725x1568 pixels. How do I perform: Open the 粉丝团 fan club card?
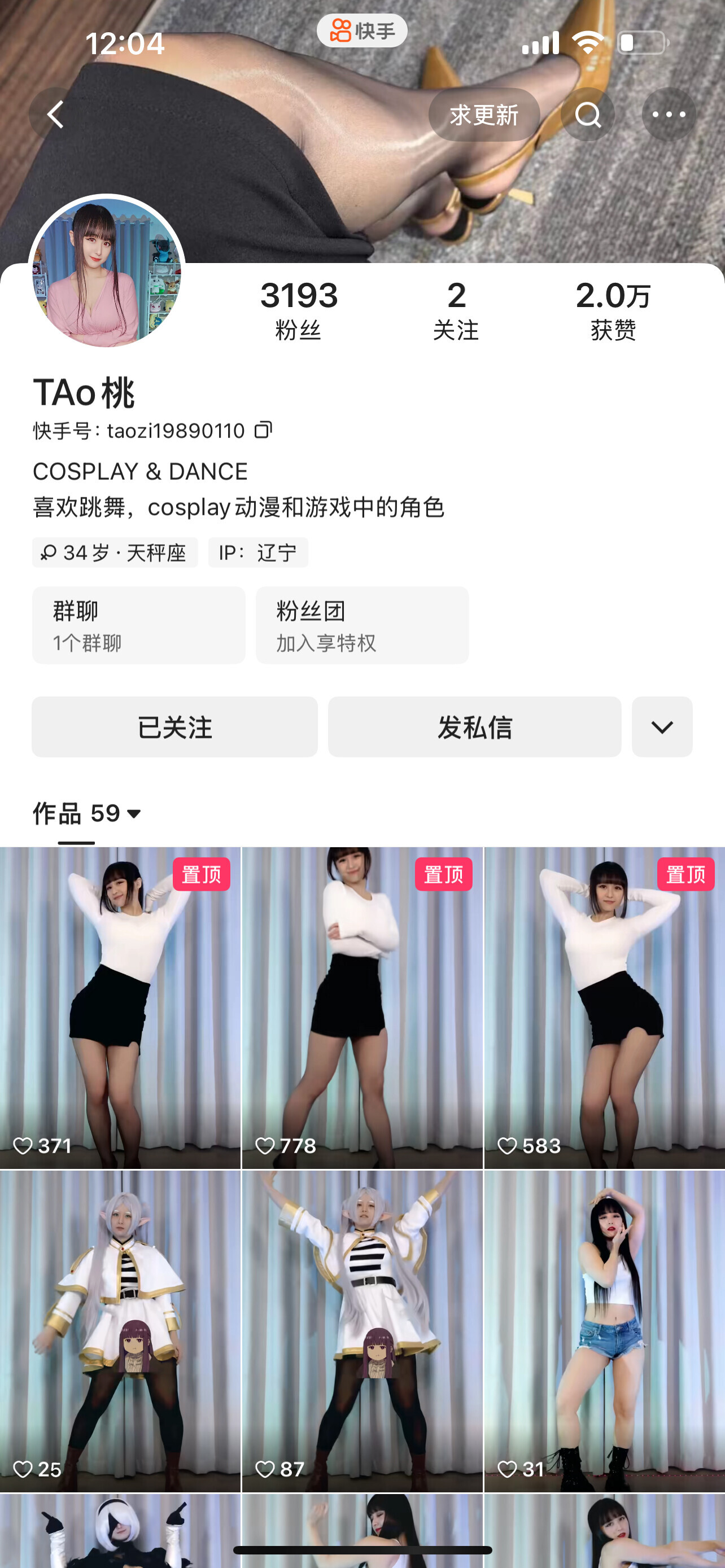[x=362, y=625]
